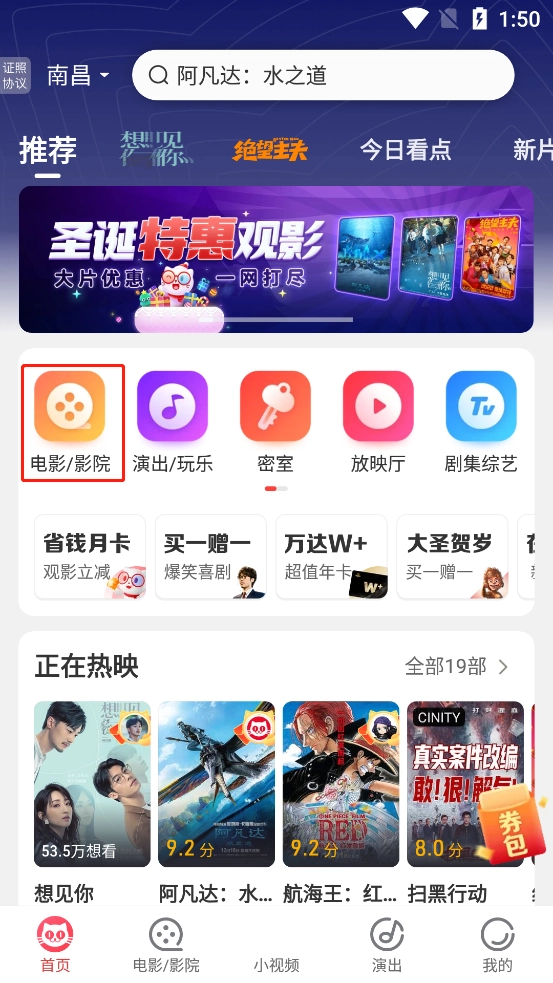
Task: Open the 大圣贺岁 买一赠一 card
Action: [452, 557]
